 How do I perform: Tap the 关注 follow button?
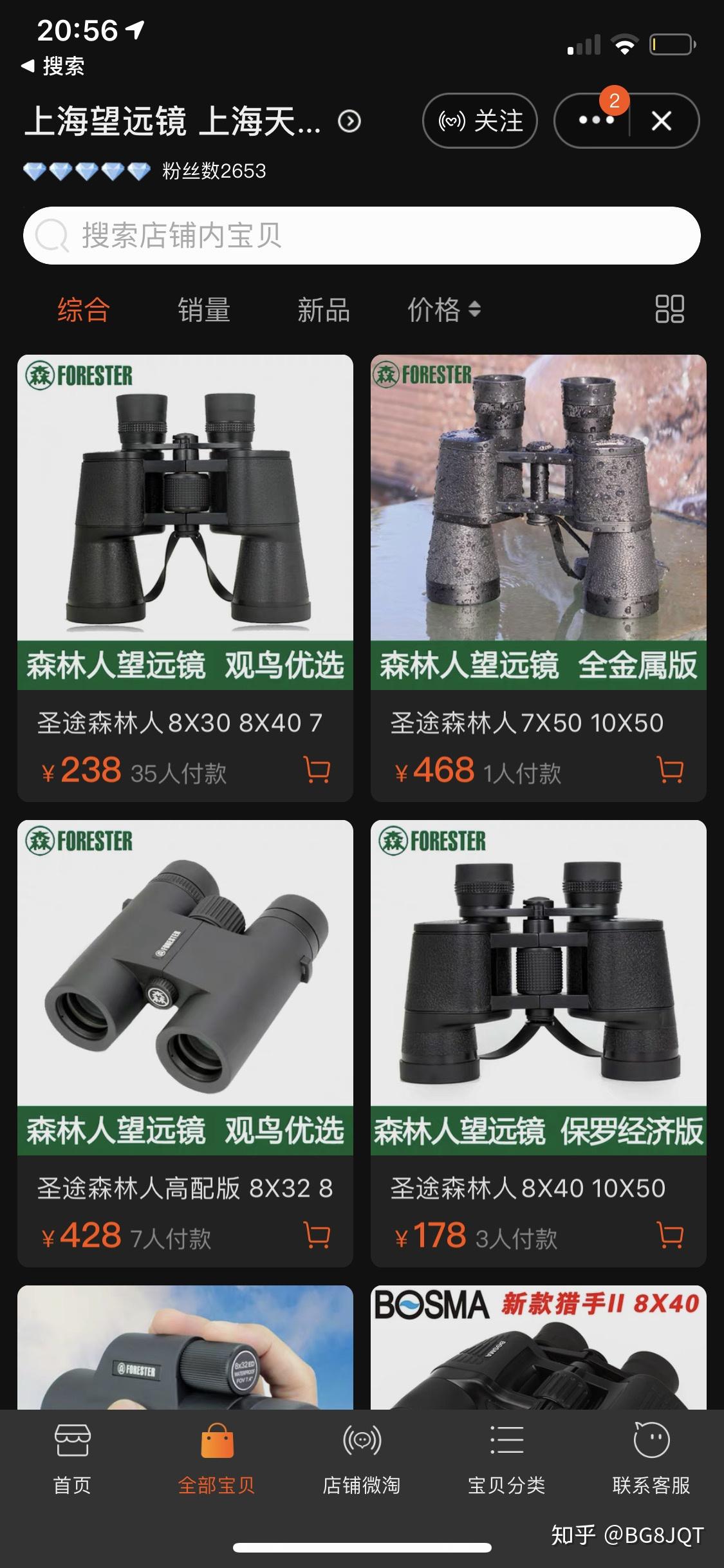tap(479, 121)
